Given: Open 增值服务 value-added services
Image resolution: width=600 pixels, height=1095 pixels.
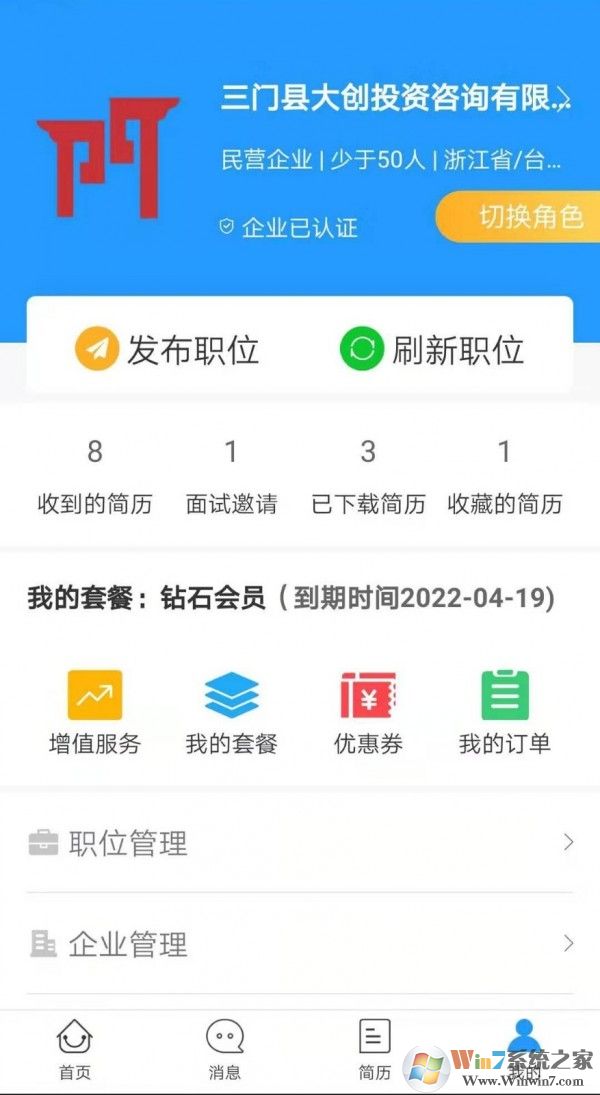Looking at the screenshot, I should click(95, 712).
